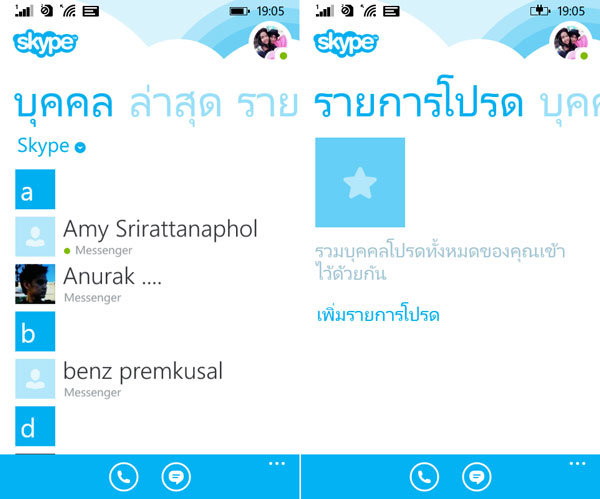
Task: Jump to the letter 'a' index tile
Action: point(35,189)
